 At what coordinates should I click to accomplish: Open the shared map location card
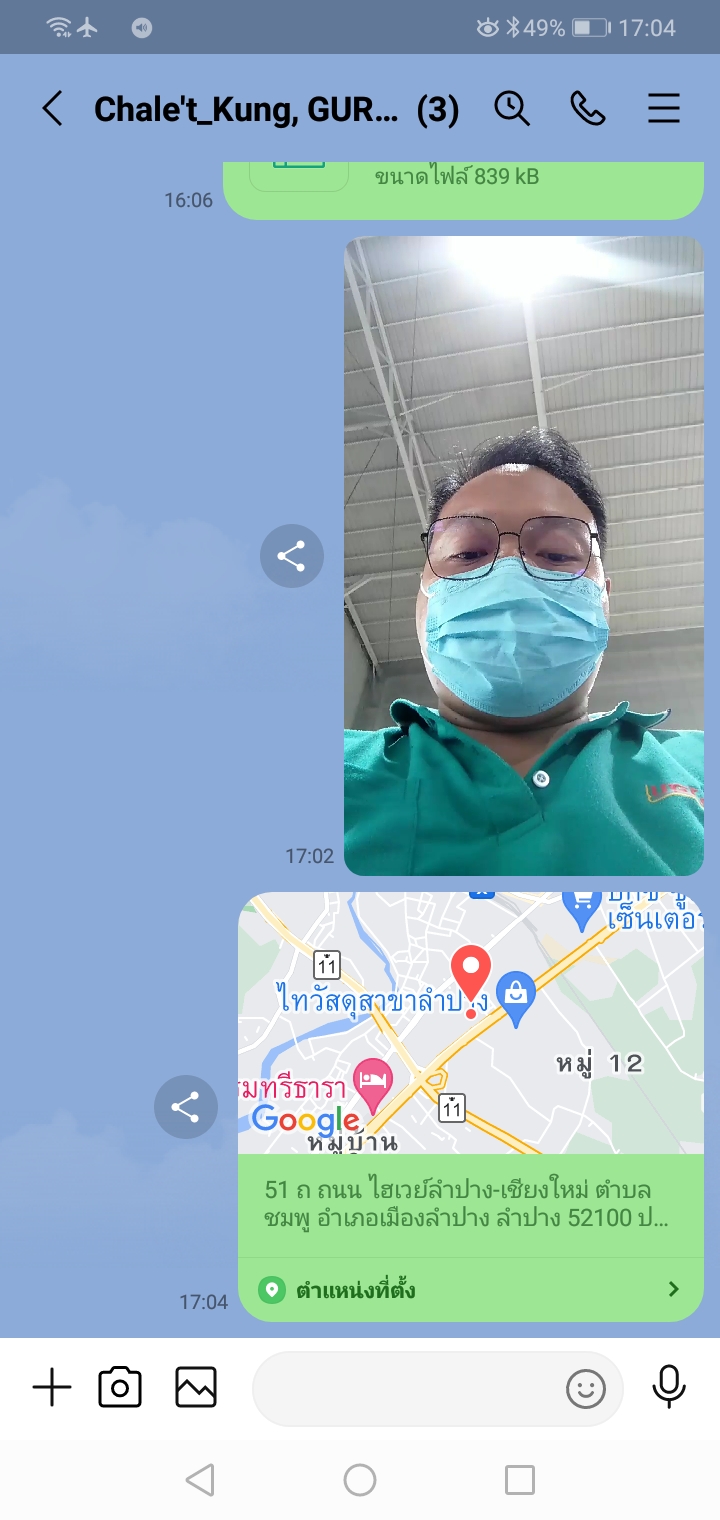click(x=470, y=1105)
